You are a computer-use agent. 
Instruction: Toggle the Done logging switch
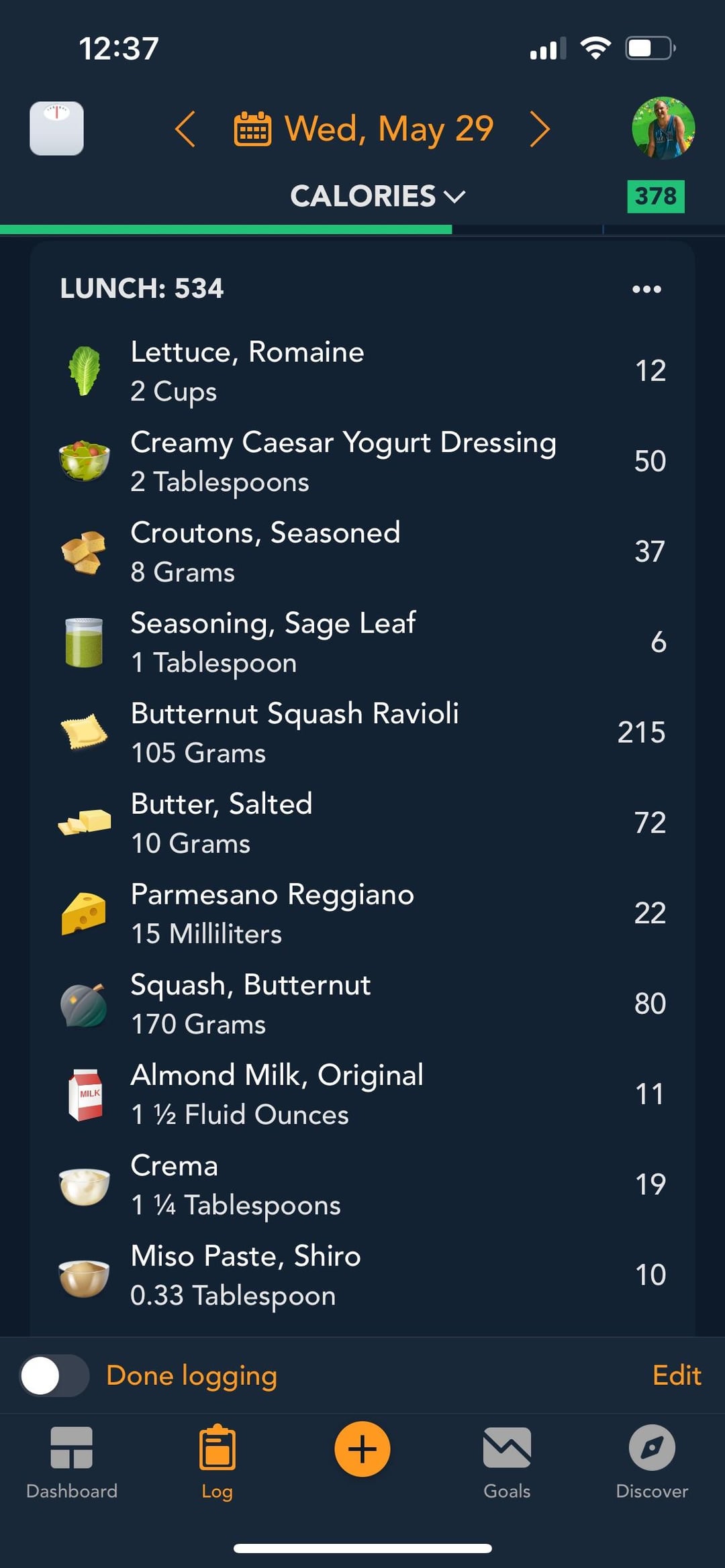pos(54,1375)
